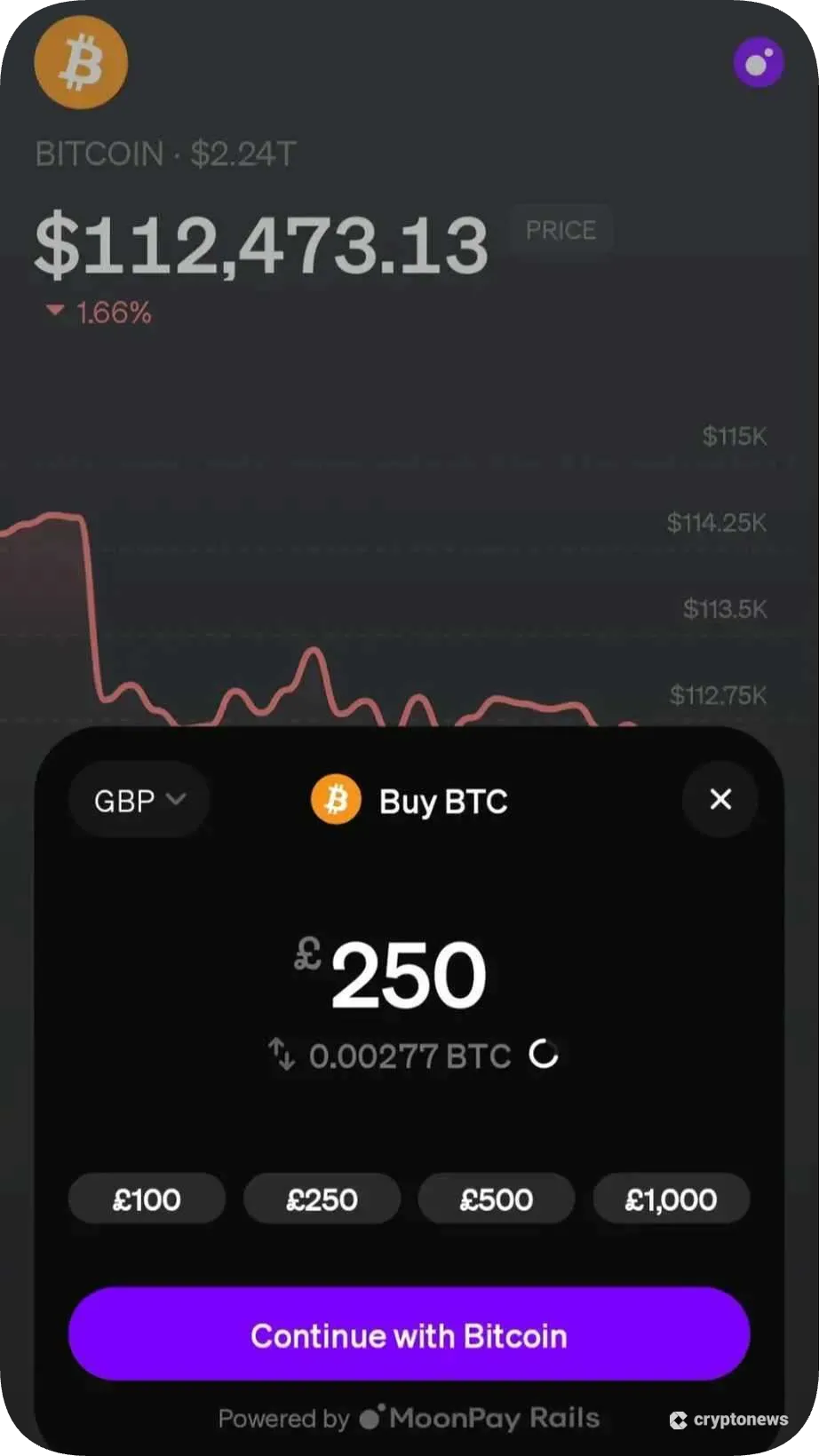Select the BITCOIN market cap header
This screenshot has width=819, height=1456.
[165, 154]
